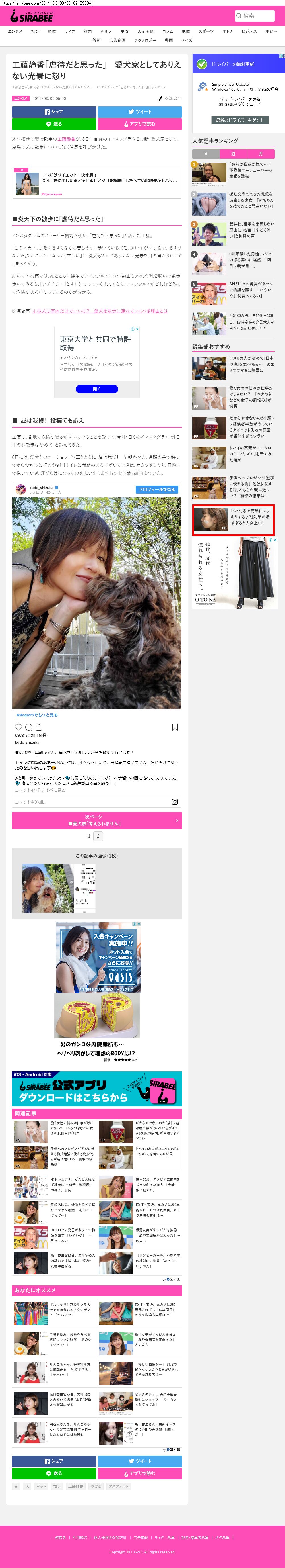The width and height of the screenshot is (285, 1568).
Task: Open the 工藤静香 link in the article intro
Action: [x=66, y=139]
